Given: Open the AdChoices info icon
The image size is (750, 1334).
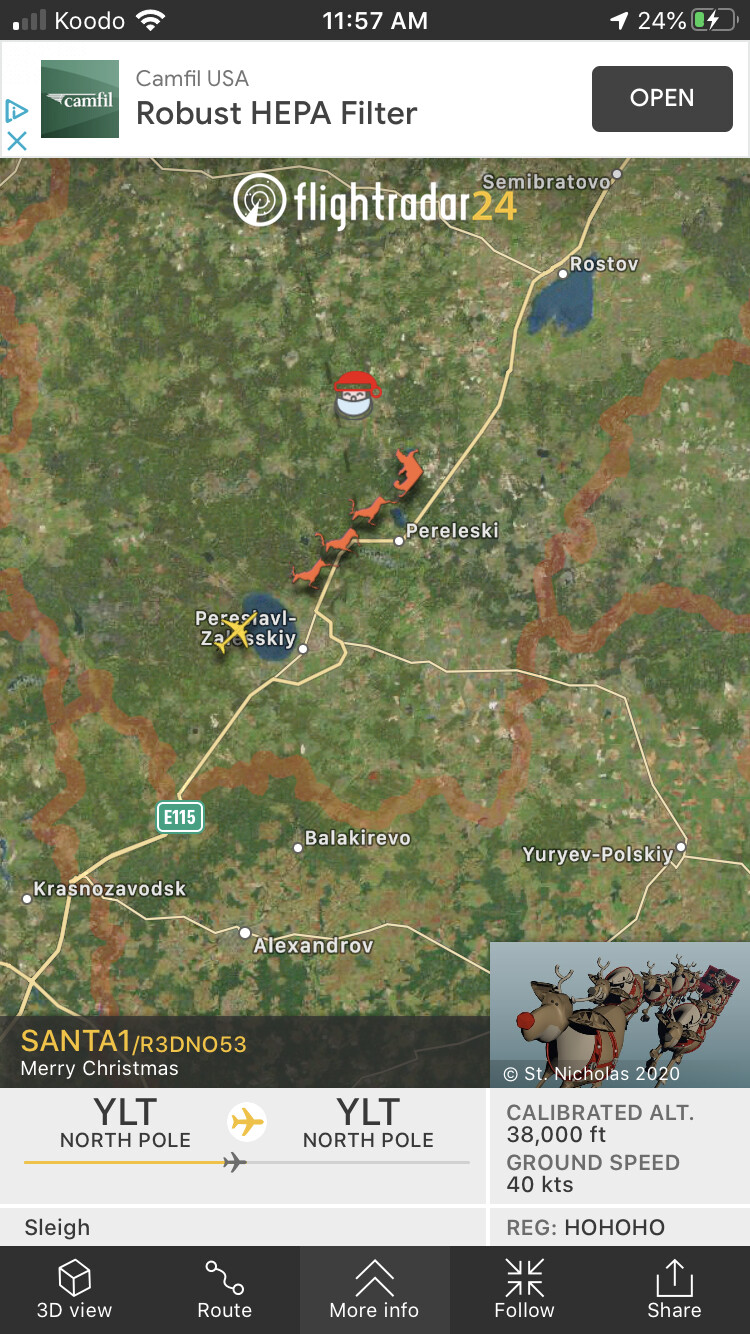Looking at the screenshot, I should [x=16, y=110].
